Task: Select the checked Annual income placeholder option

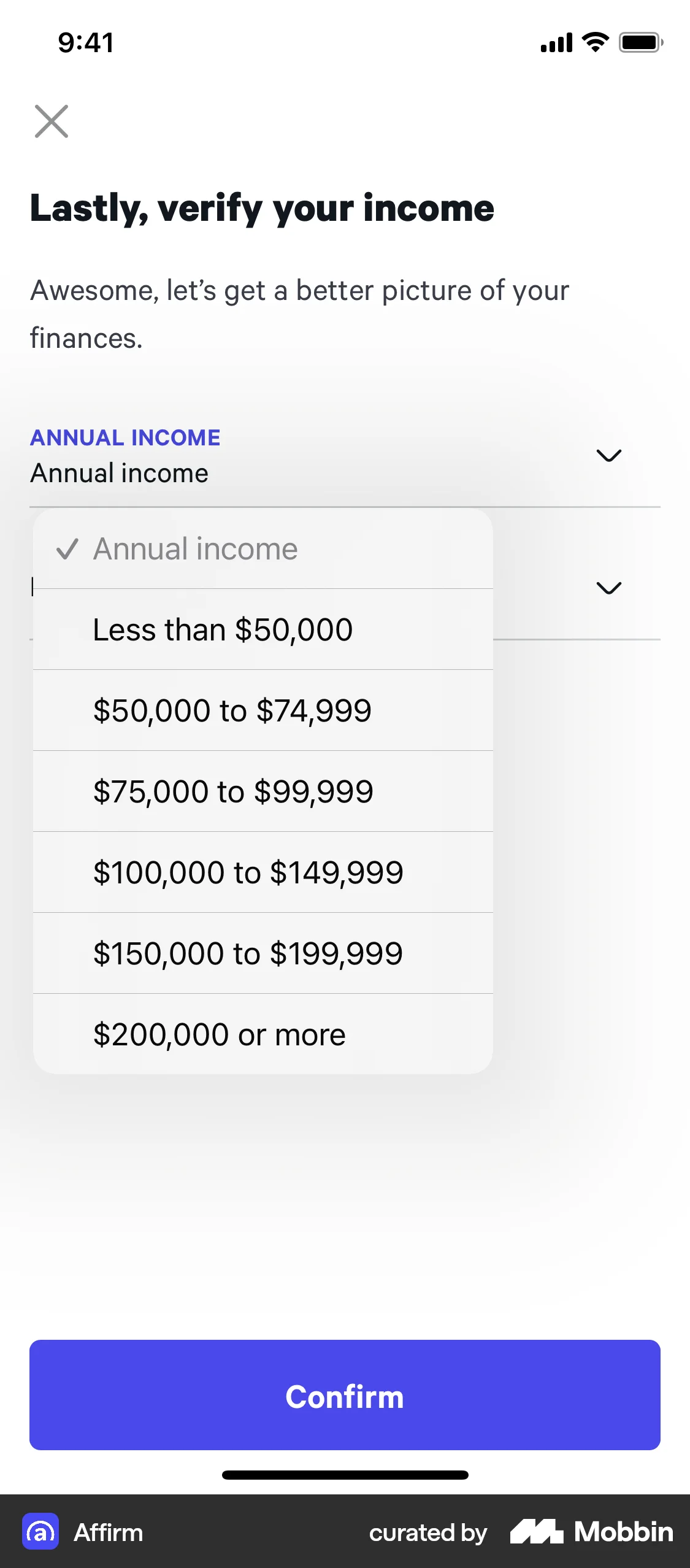Action: click(x=195, y=549)
